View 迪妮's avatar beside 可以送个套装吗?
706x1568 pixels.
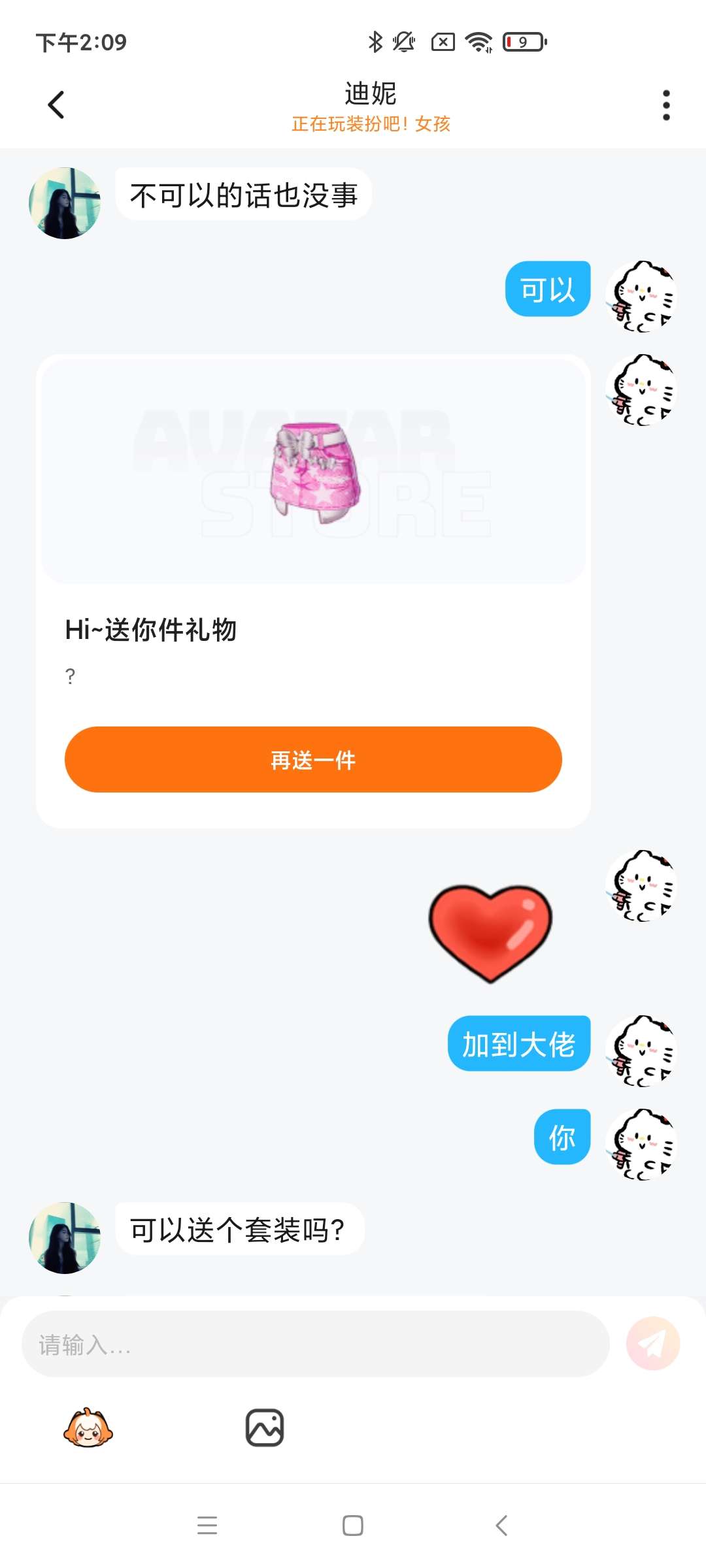point(65,1238)
